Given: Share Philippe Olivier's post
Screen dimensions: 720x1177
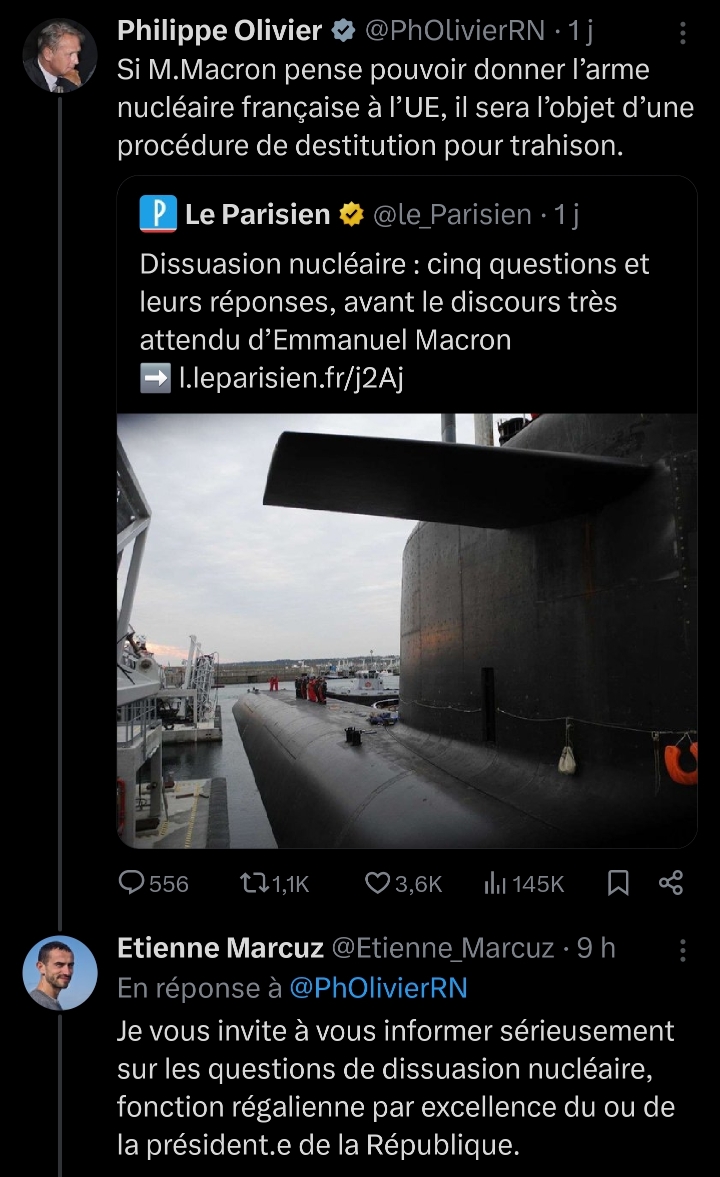Looking at the screenshot, I should (671, 883).
